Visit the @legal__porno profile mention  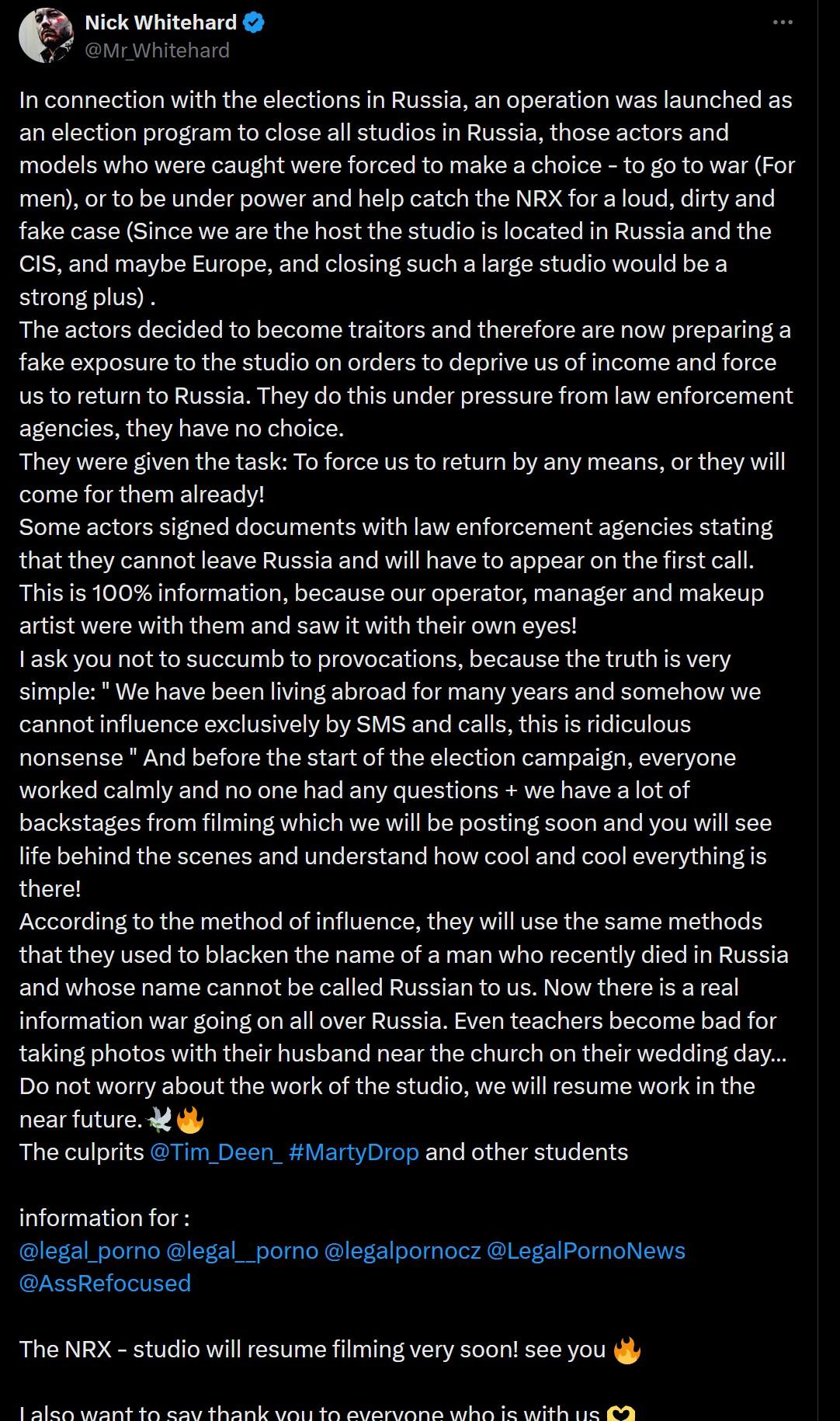242,1250
